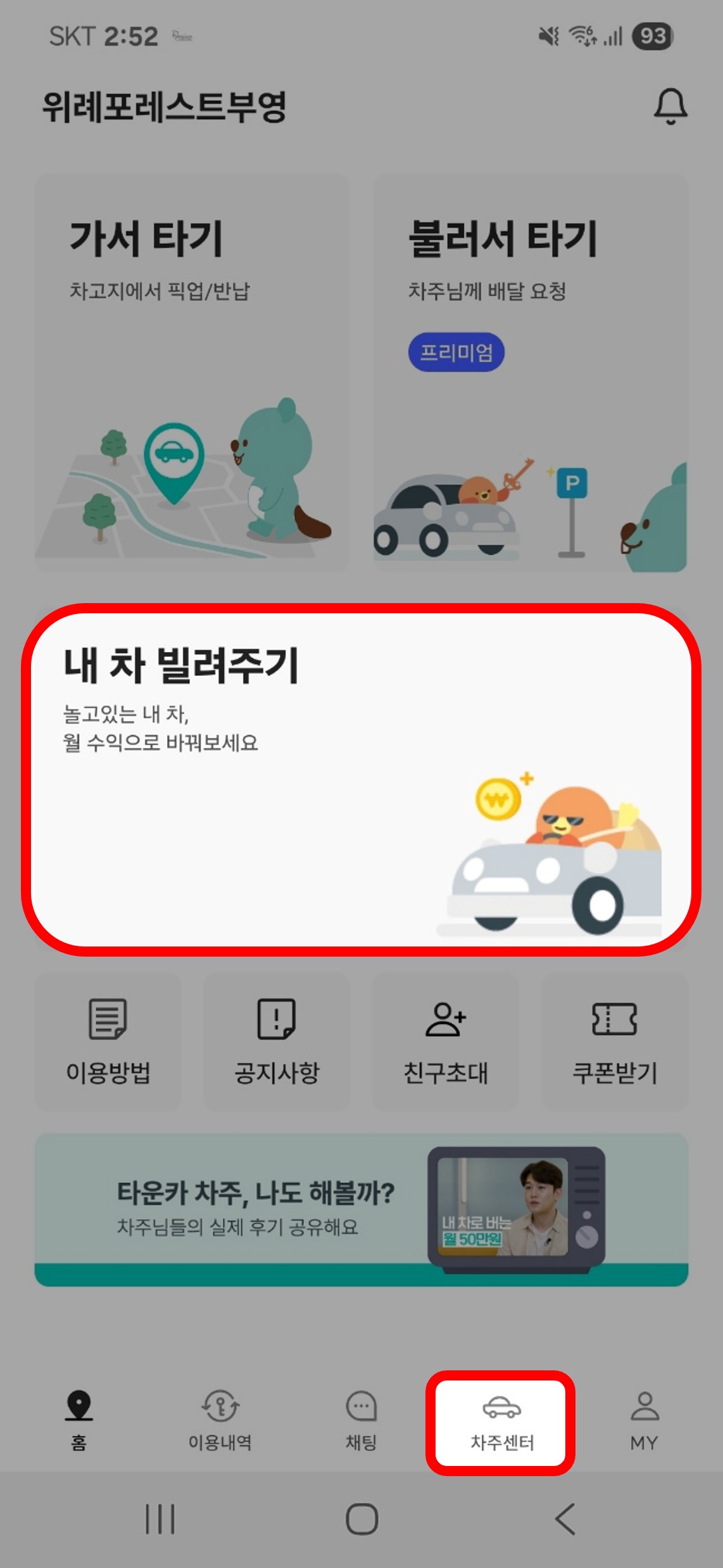Screen dimensions: 723x1568
Task: Open the 불러서 타기 premium card
Action: pyautogui.click(x=530, y=373)
